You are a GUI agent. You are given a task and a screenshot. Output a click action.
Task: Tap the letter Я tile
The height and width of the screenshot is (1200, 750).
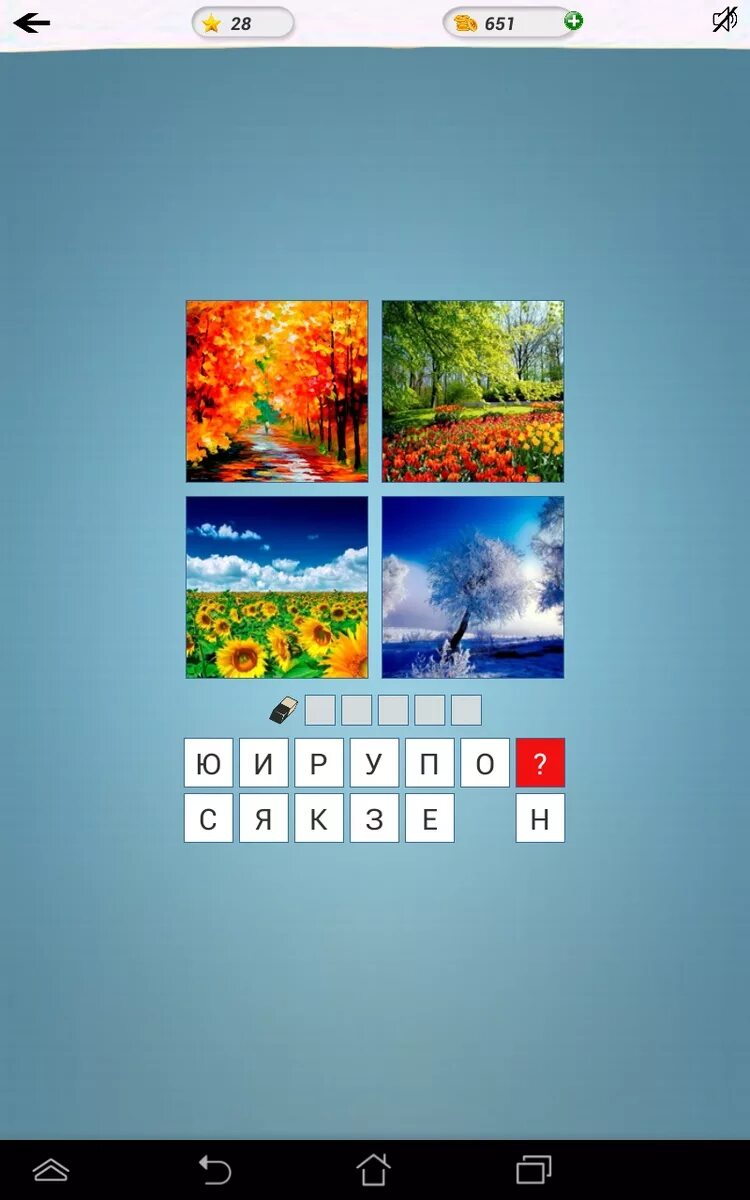pyautogui.click(x=264, y=818)
